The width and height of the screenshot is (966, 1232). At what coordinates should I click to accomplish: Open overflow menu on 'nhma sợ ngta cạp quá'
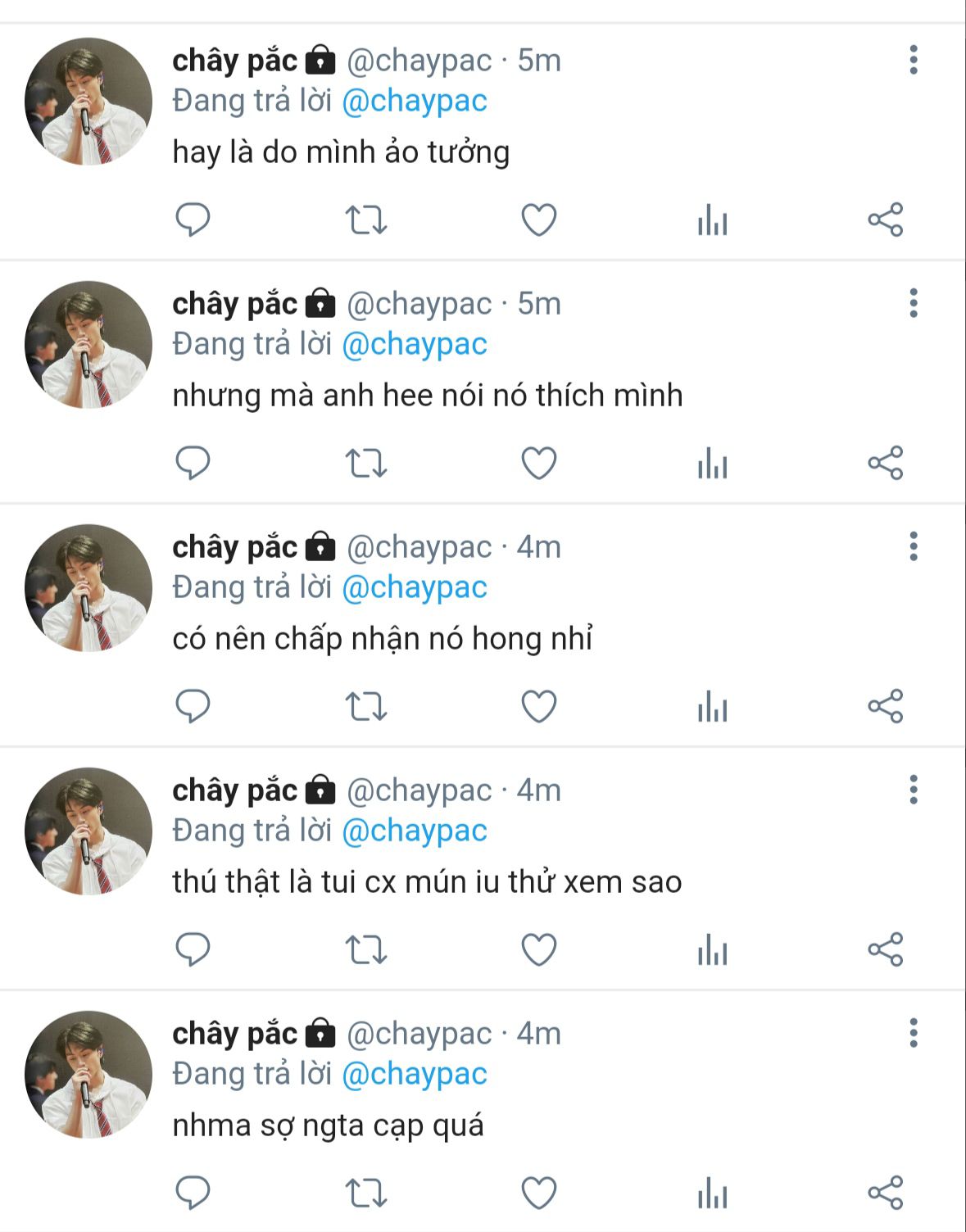click(913, 1034)
